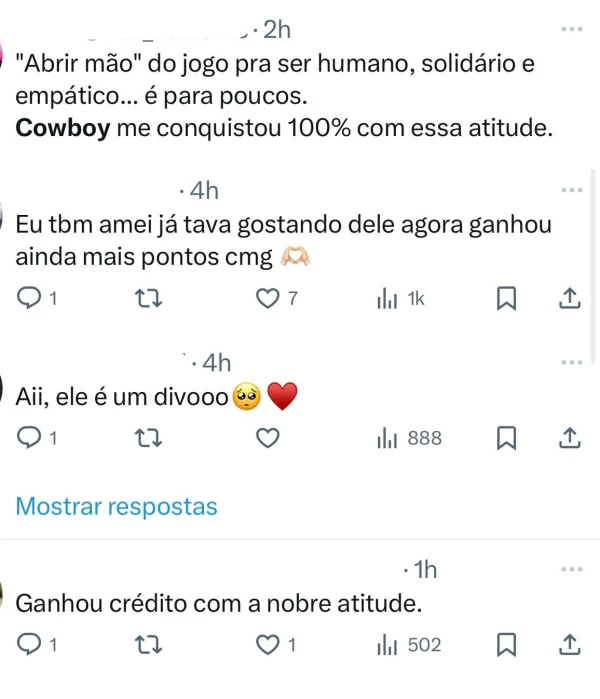Open overflow menu on 'Eu tbm amei' tweet
This screenshot has width=600, height=699.
tap(571, 189)
